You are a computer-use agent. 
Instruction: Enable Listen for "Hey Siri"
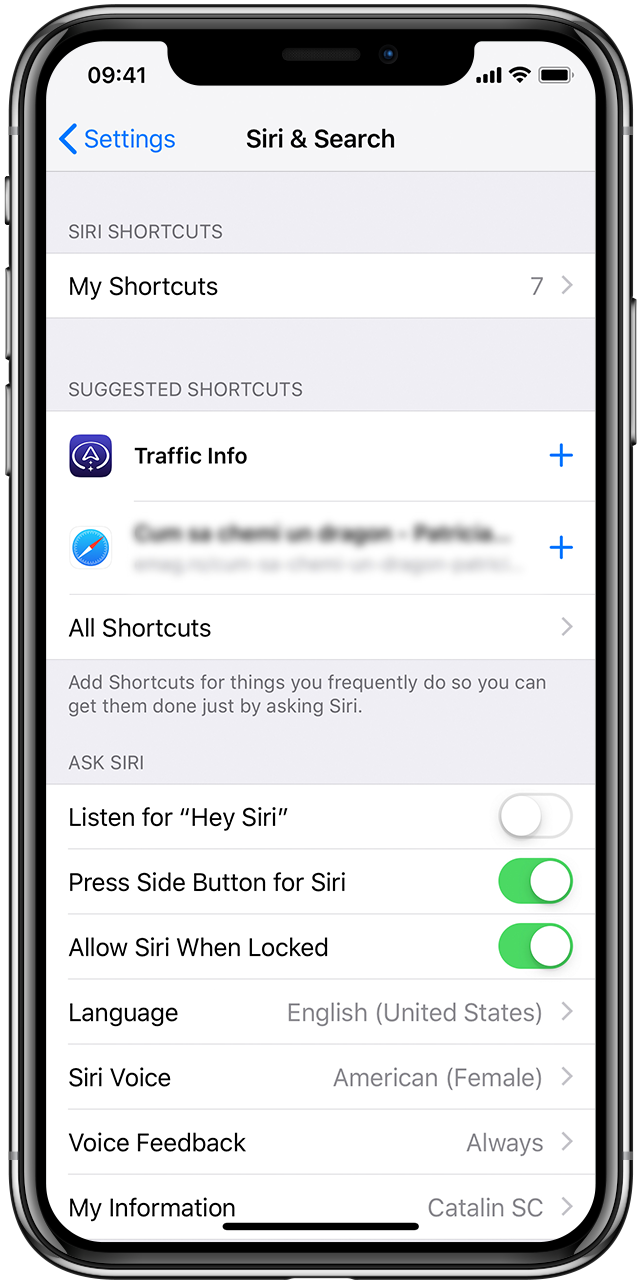coord(536,817)
